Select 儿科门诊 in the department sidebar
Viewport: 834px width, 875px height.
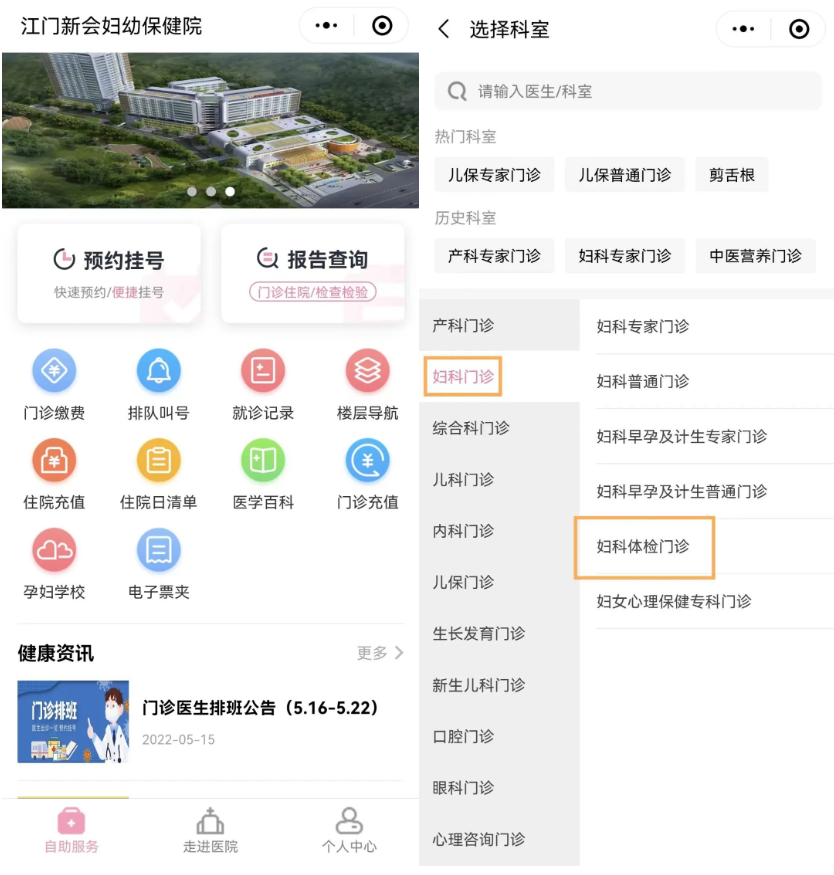pos(463,479)
